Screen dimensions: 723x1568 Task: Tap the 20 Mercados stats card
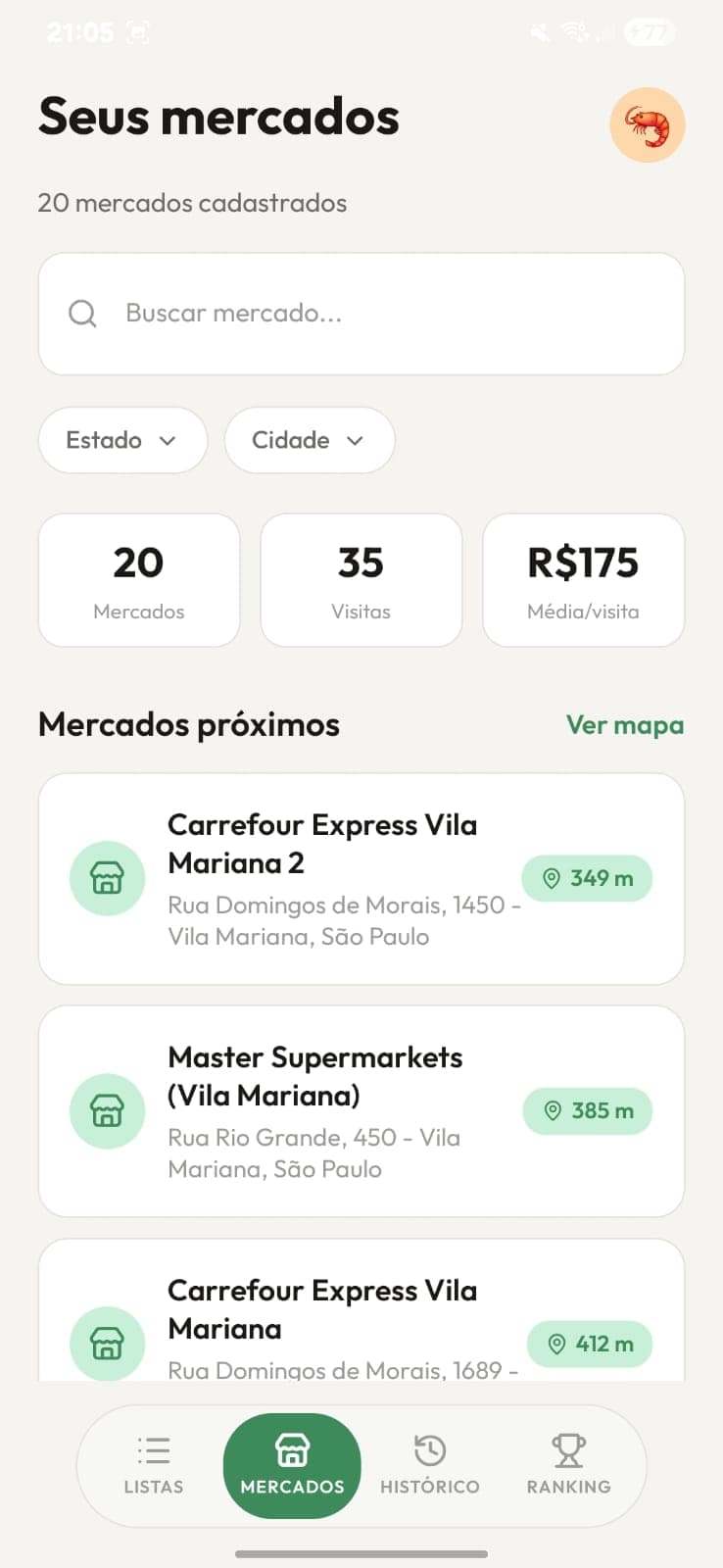pyautogui.click(x=138, y=580)
